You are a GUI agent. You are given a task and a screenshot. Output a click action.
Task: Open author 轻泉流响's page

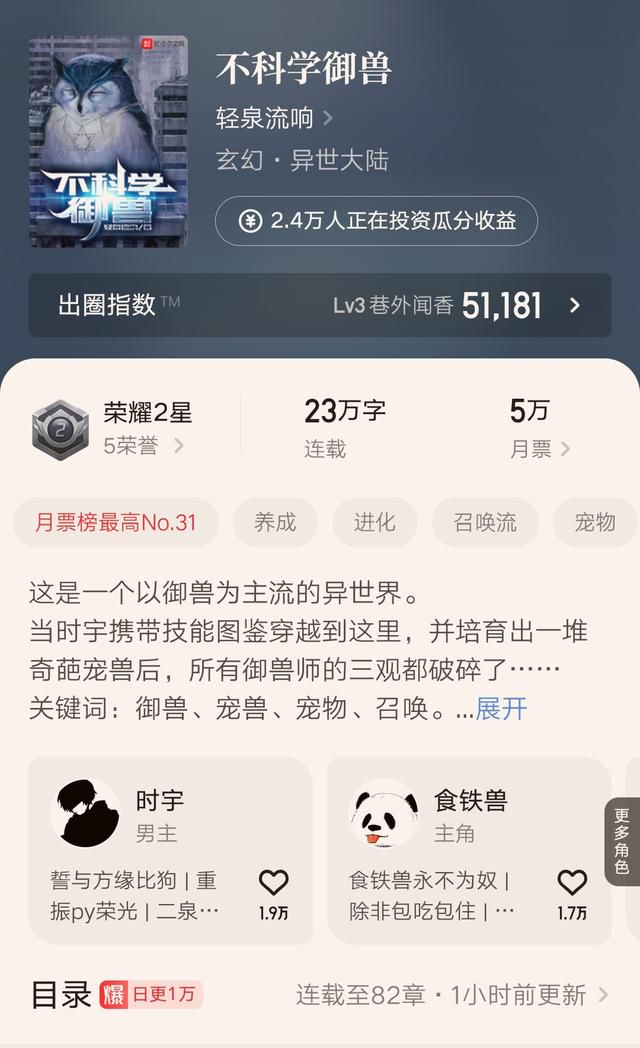pyautogui.click(x=274, y=118)
